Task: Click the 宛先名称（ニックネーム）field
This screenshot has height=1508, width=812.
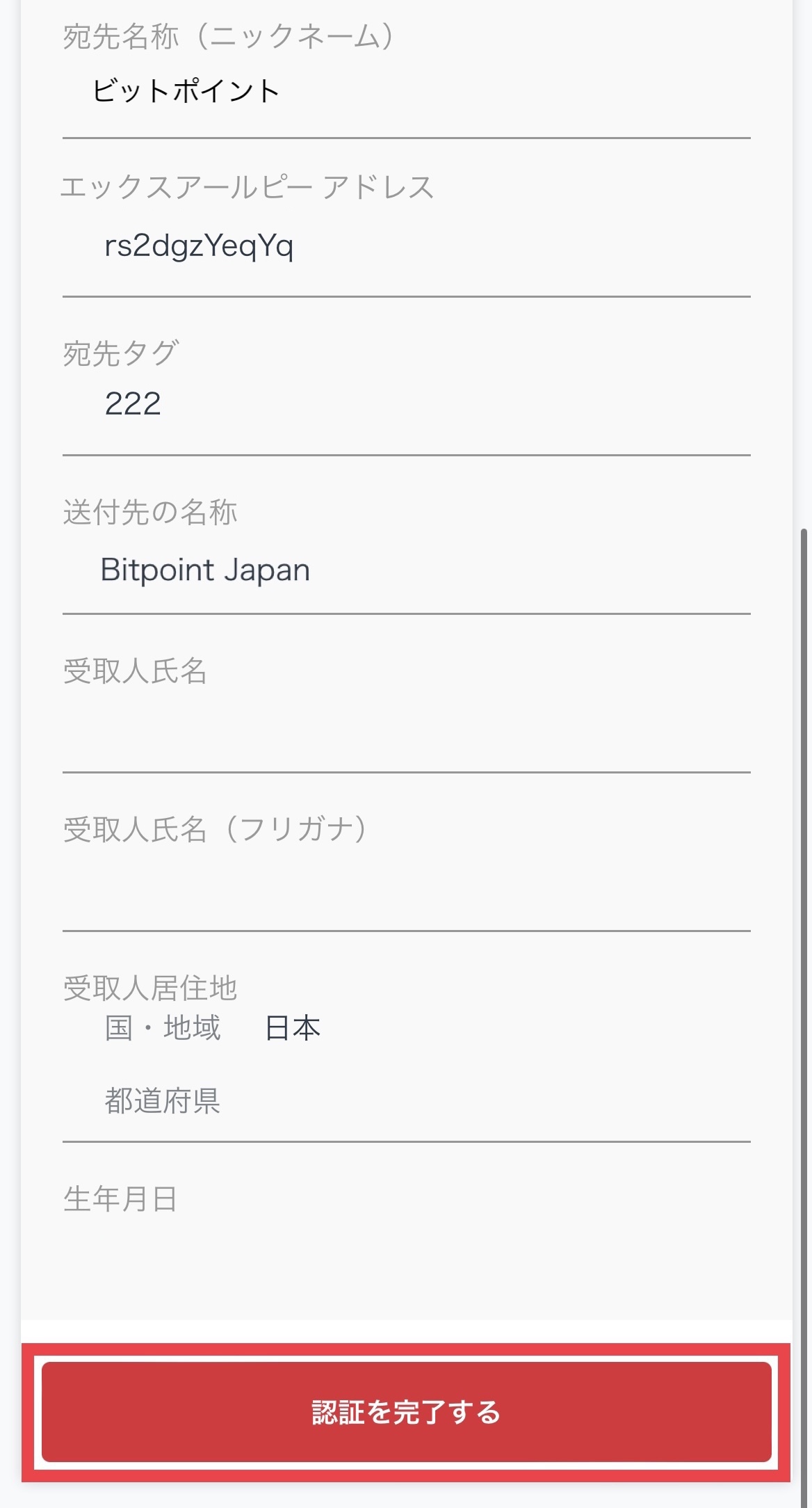Action: point(406,90)
